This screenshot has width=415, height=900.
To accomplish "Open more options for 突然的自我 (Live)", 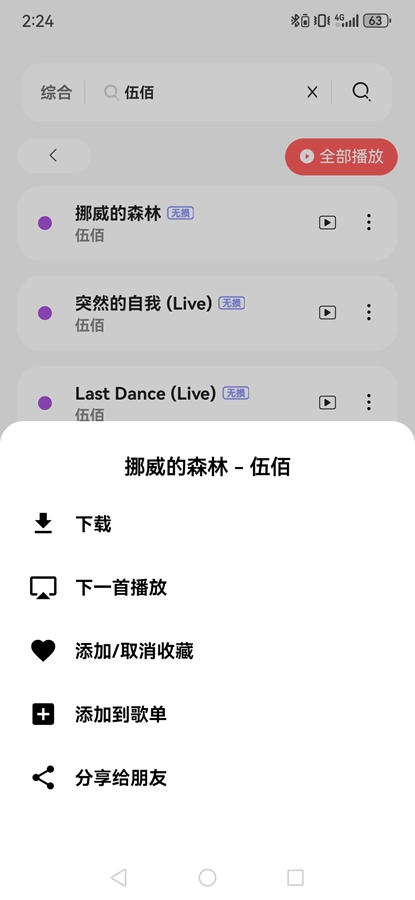I will click(x=369, y=312).
